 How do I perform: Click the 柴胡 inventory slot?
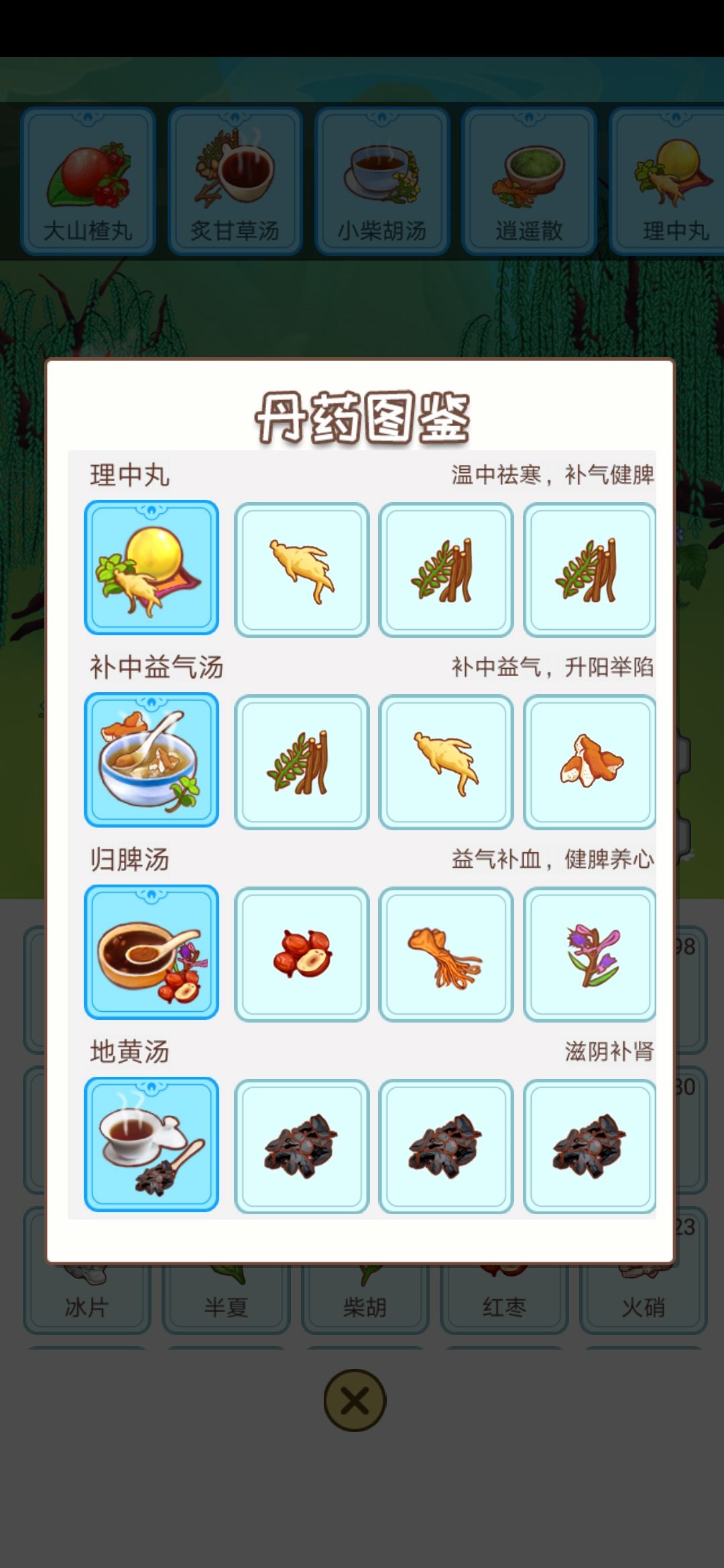(x=365, y=1303)
